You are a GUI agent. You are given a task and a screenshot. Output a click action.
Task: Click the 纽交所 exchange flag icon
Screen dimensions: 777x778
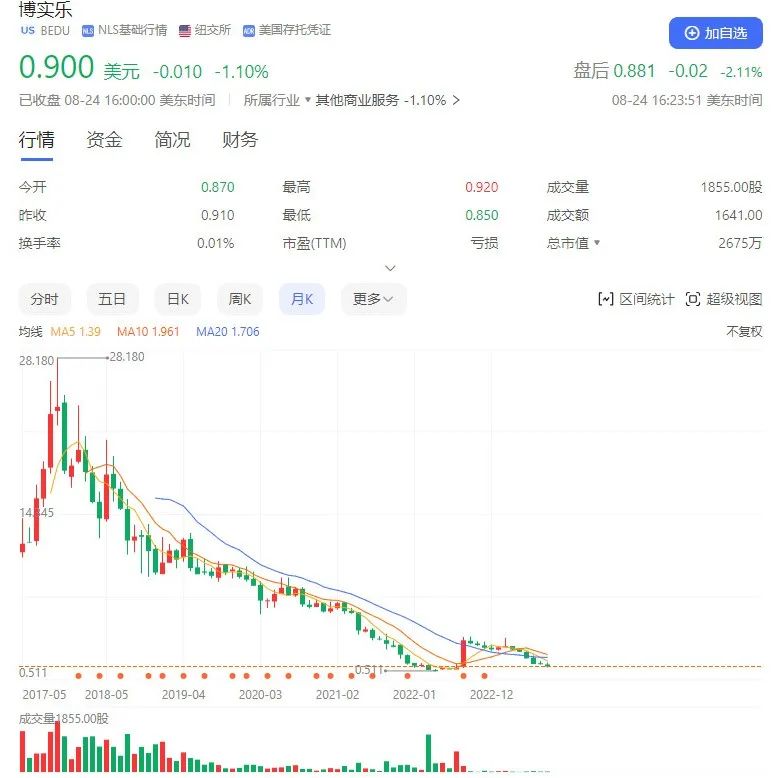185,30
